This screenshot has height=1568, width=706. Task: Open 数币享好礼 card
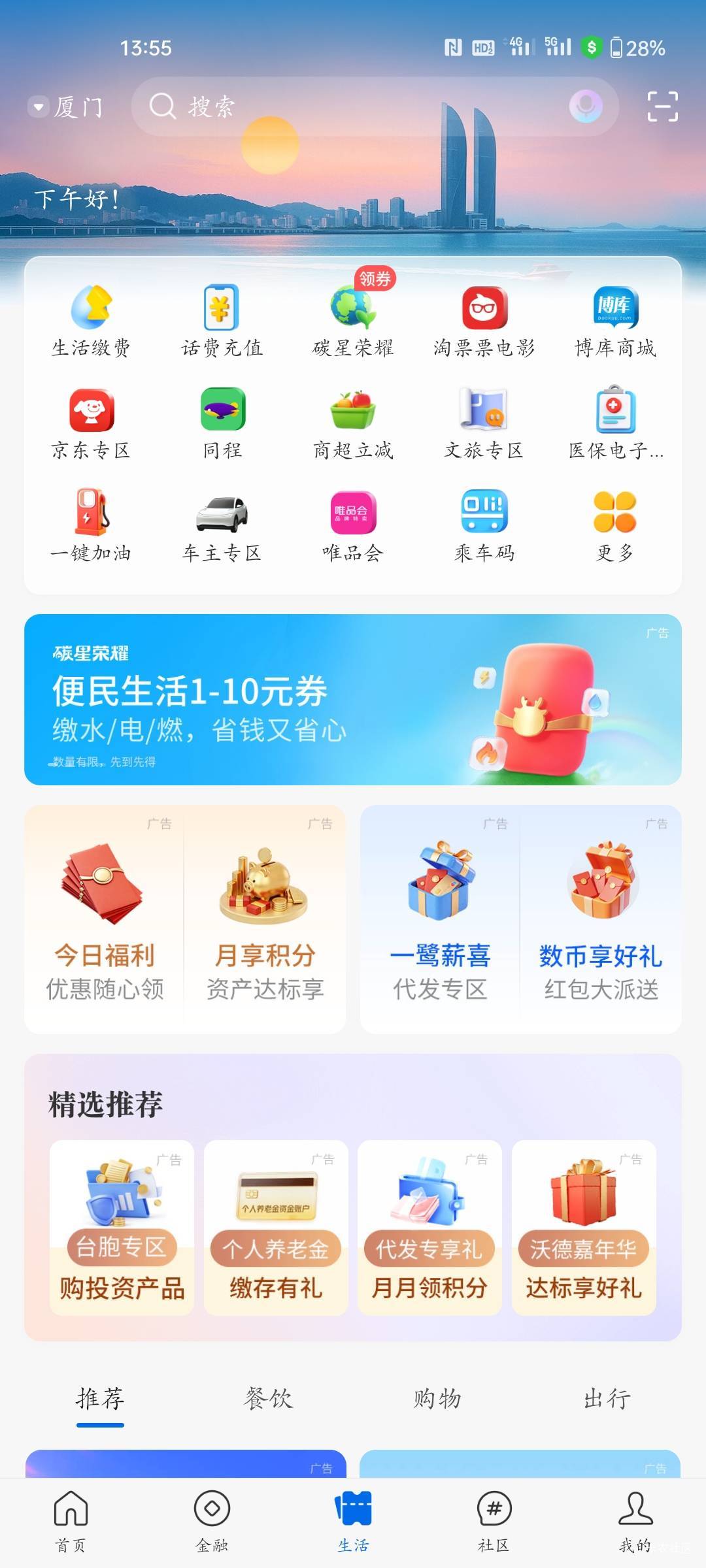pyautogui.click(x=601, y=919)
